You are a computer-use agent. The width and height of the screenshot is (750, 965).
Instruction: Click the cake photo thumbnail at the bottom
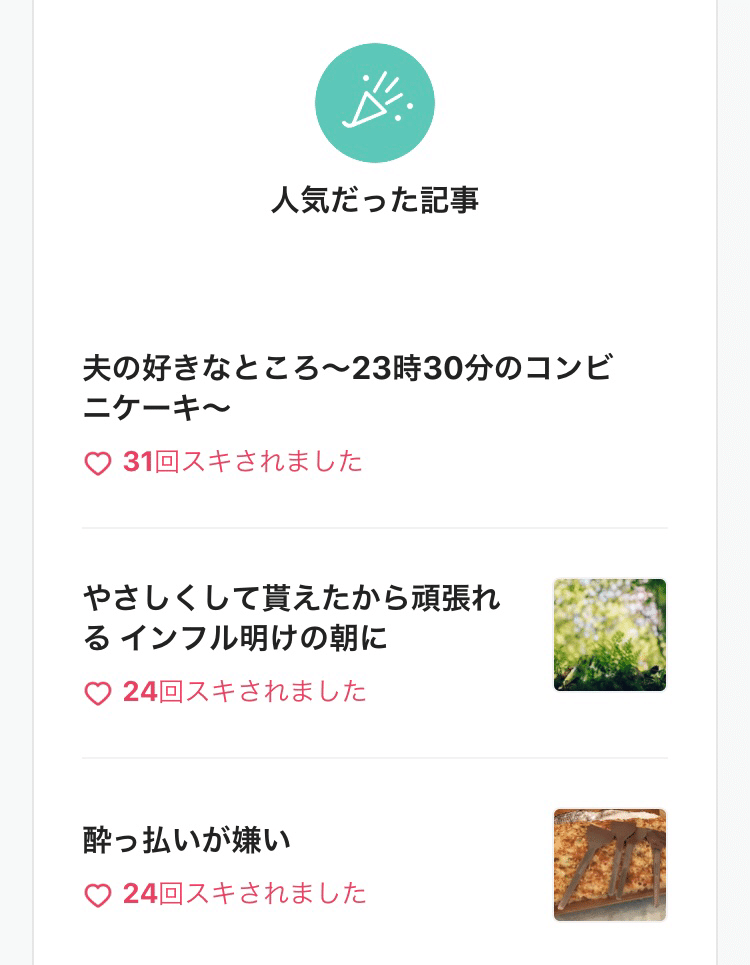tap(610, 865)
